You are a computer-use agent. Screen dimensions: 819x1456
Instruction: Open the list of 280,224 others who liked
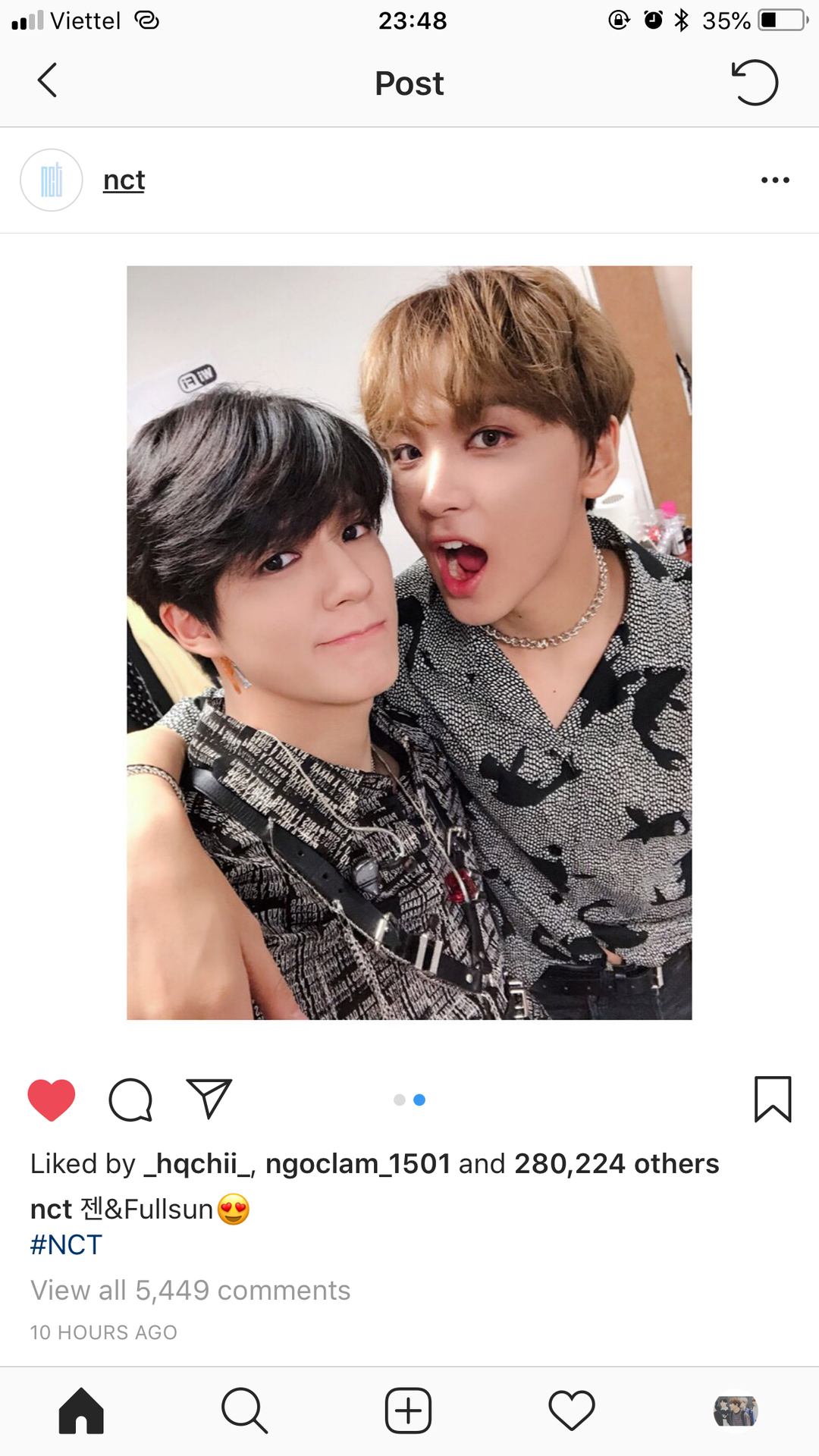point(616,1164)
